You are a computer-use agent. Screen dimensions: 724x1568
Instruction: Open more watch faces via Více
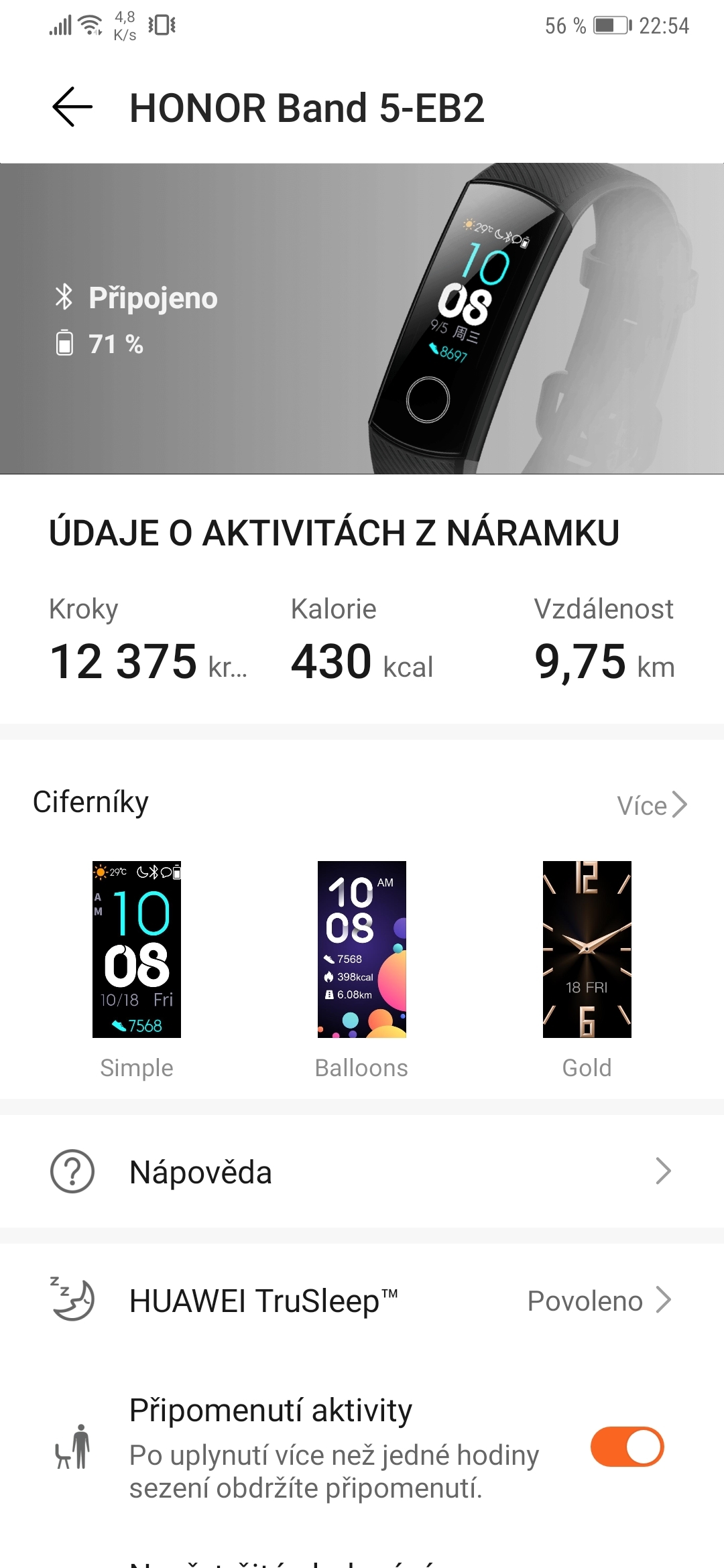pyautogui.click(x=652, y=805)
